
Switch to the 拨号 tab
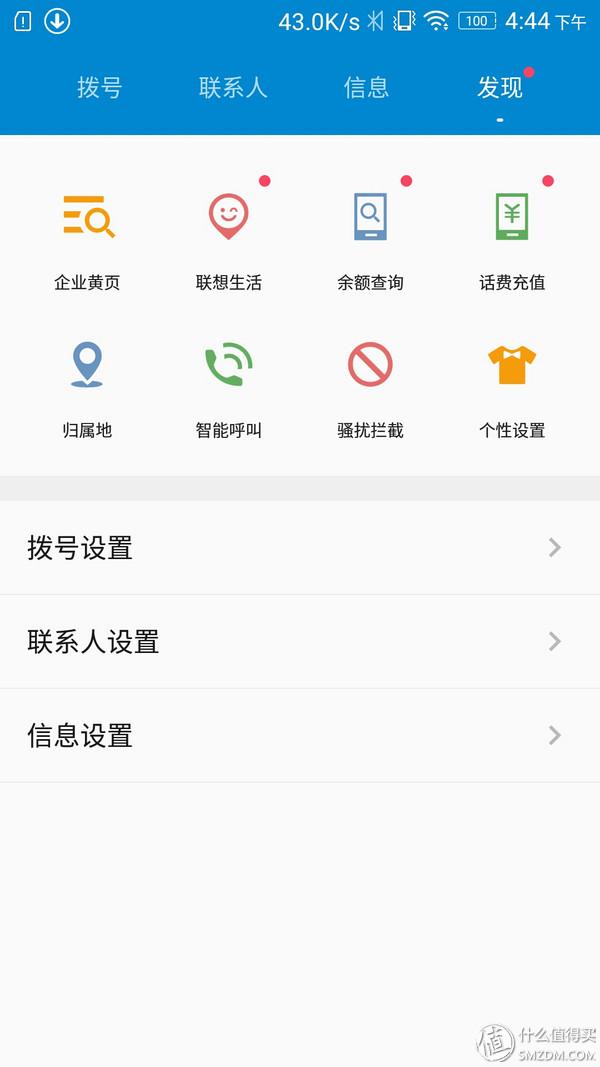pos(99,88)
